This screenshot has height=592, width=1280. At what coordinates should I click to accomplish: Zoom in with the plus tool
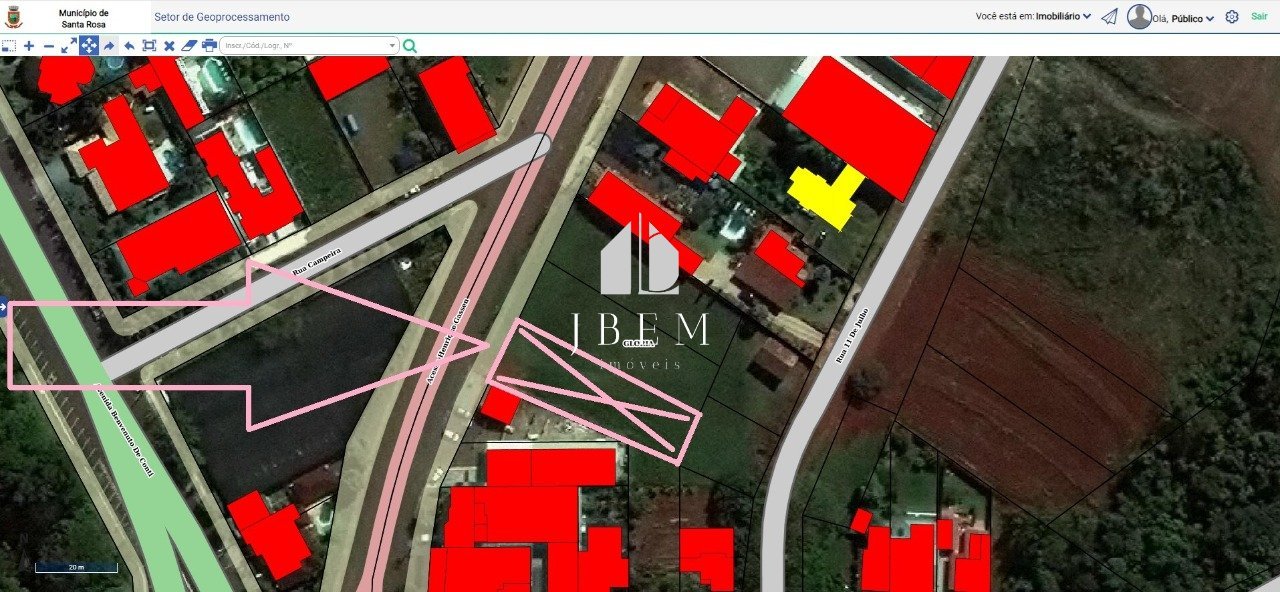(29, 46)
